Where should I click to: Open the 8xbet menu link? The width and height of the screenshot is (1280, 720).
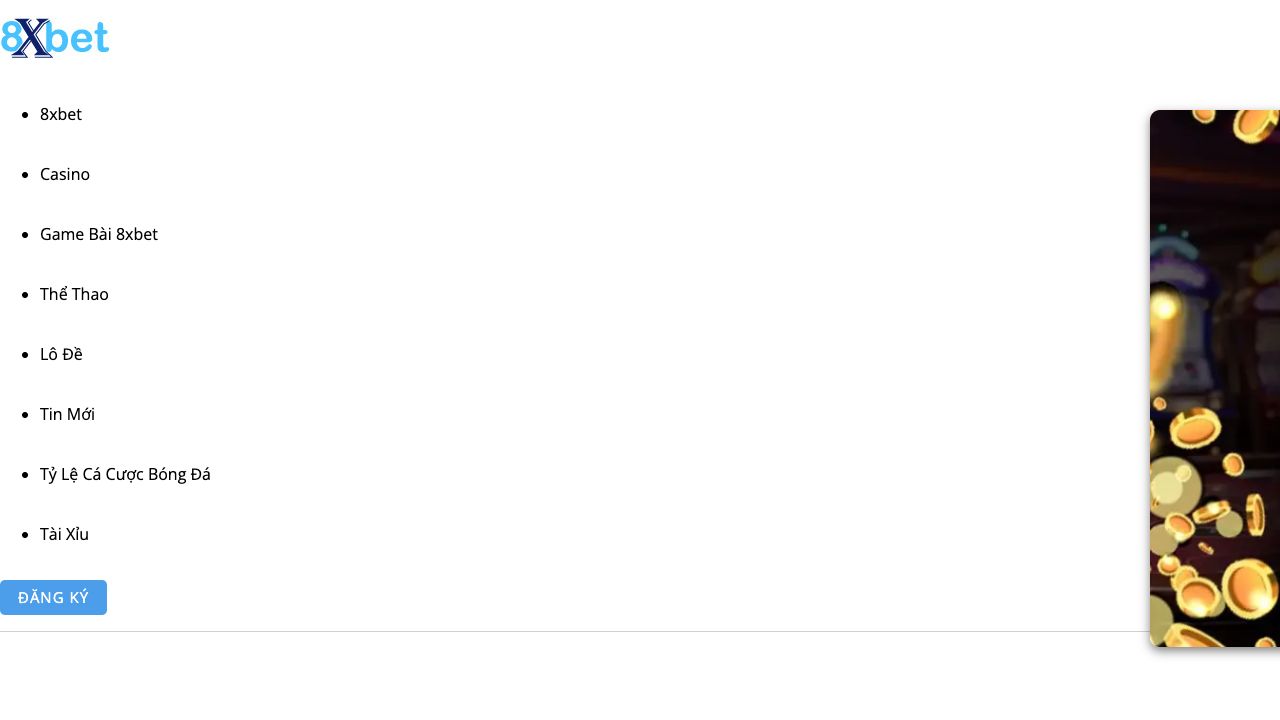(x=61, y=114)
